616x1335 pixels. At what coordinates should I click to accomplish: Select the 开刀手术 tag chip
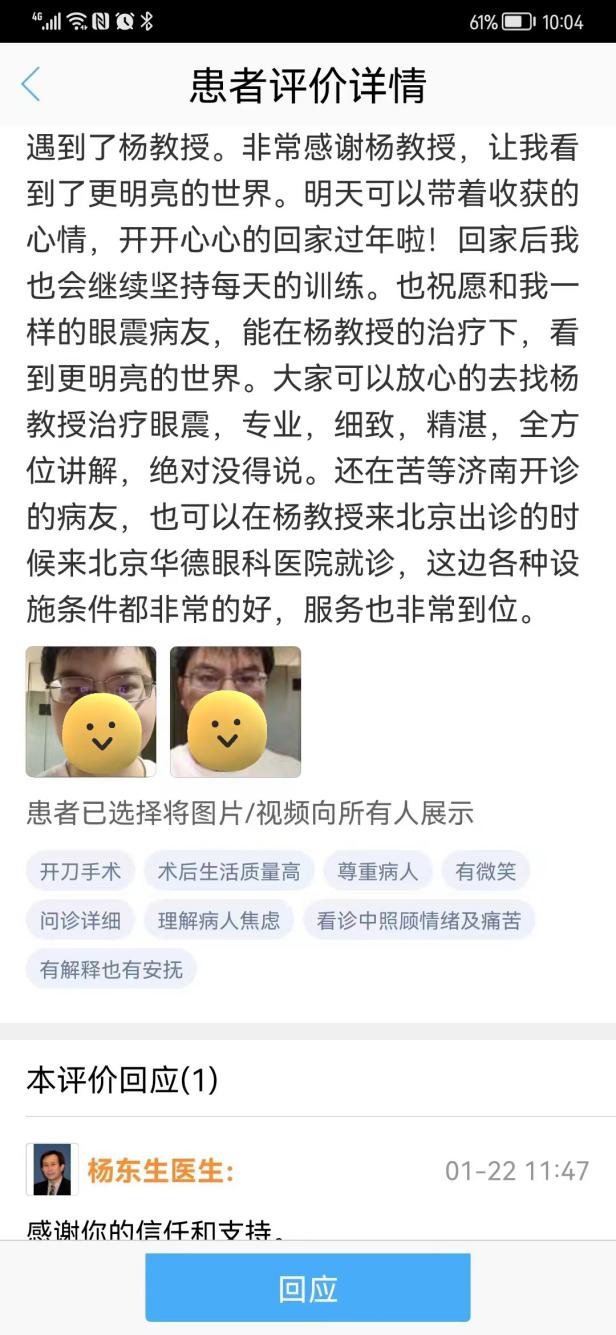tap(80, 871)
